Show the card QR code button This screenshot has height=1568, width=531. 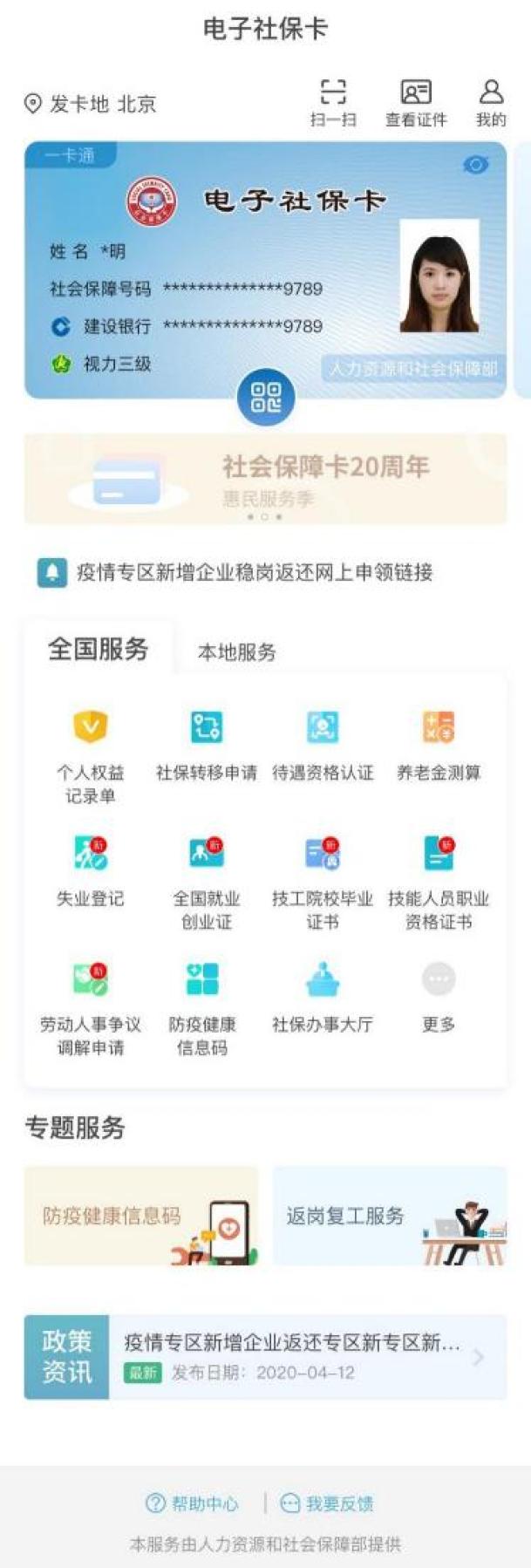266,398
